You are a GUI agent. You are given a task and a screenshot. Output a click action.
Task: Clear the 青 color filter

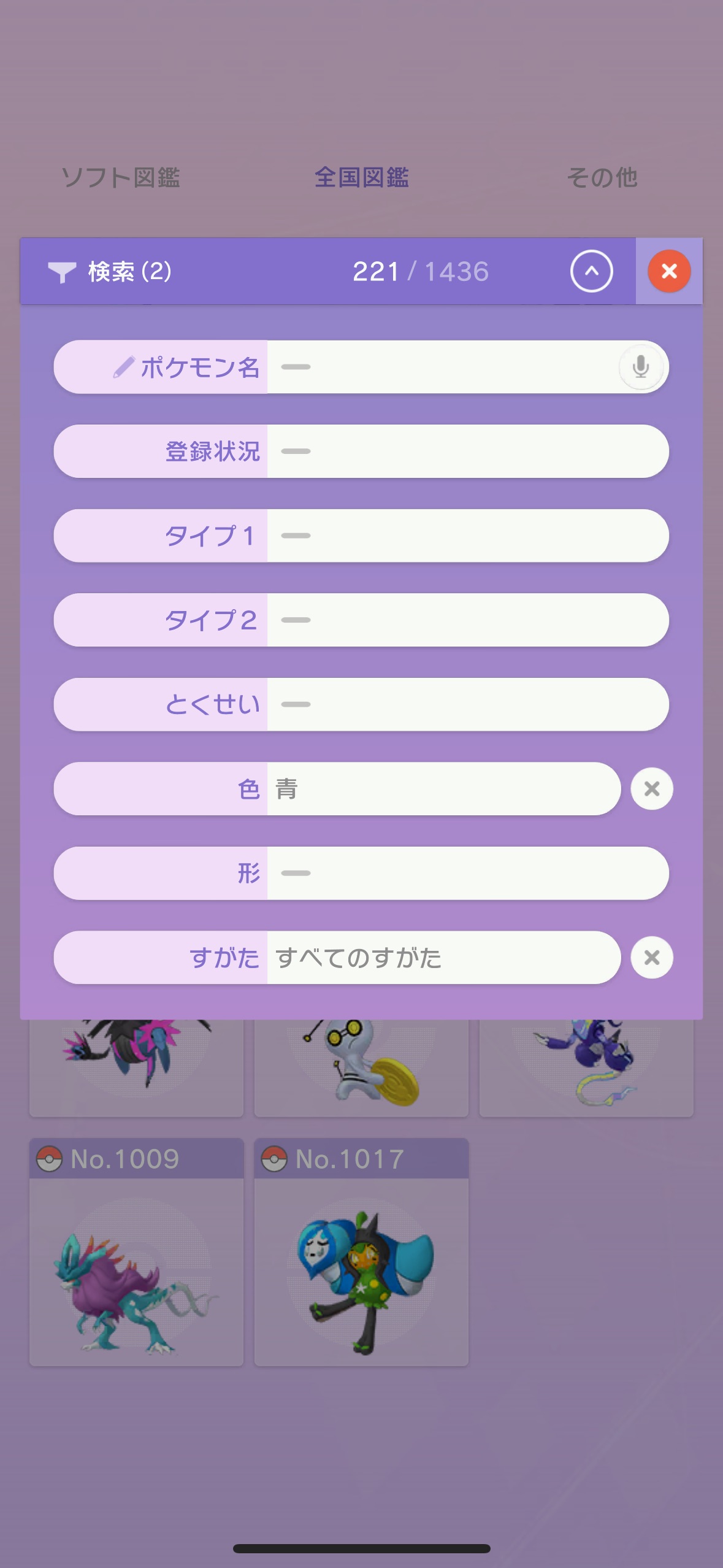tap(652, 789)
